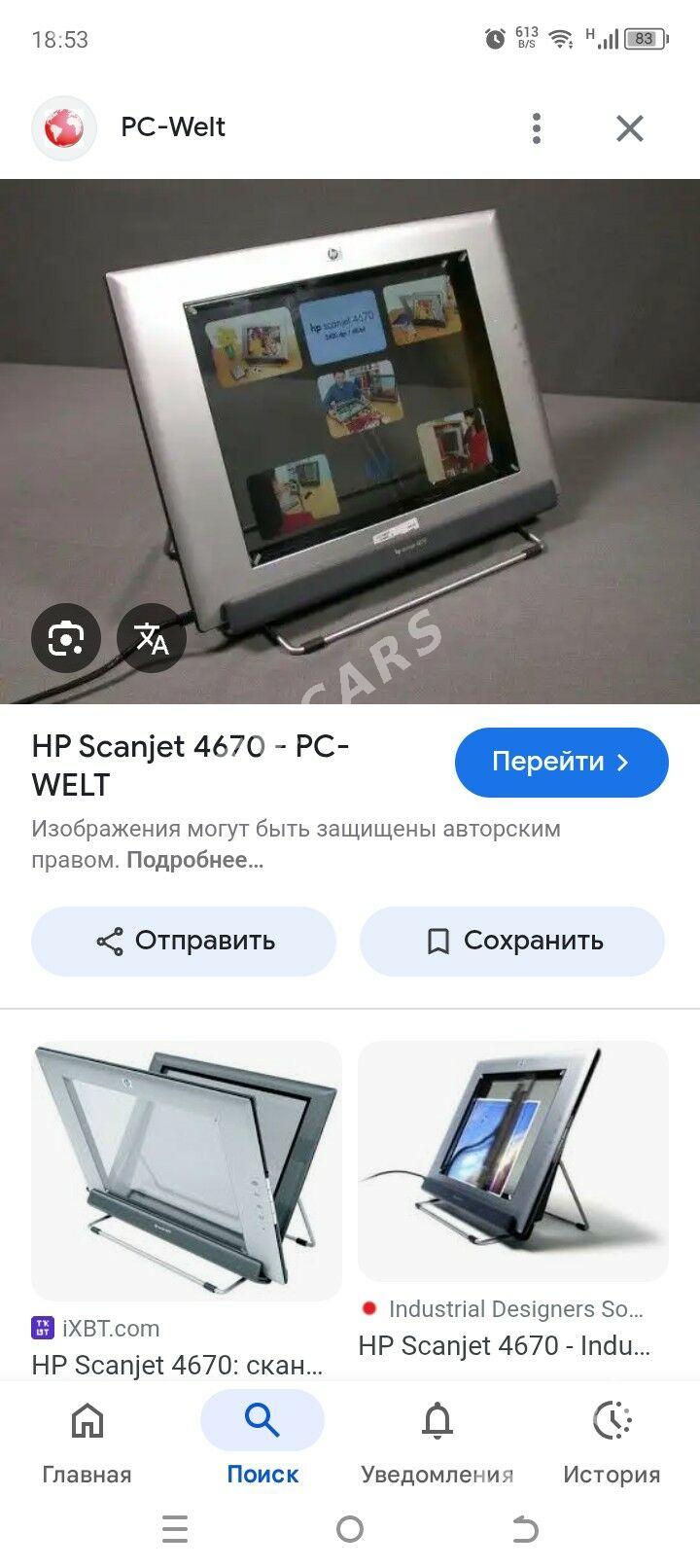Open the Подробнее link
This screenshot has height=1568, width=700.
coord(194,860)
